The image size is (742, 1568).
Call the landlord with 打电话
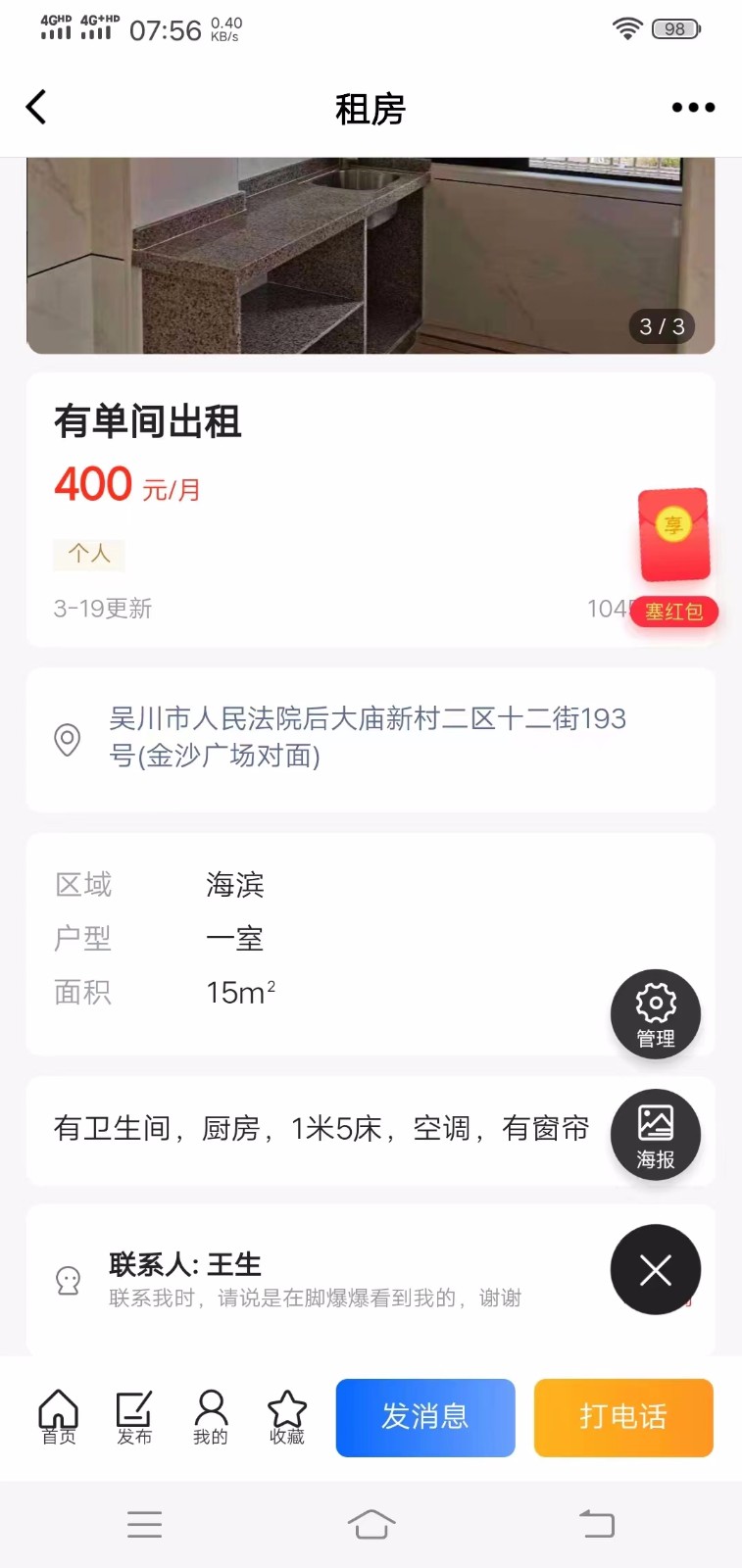(x=623, y=1417)
